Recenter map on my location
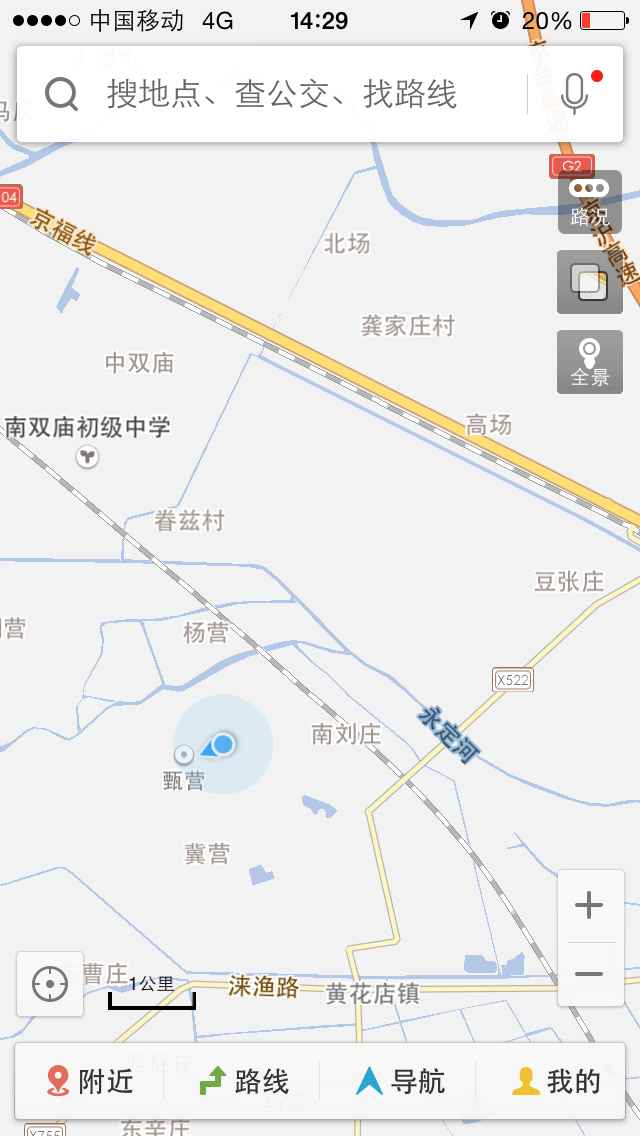Viewport: 640px width, 1136px height. [50, 984]
